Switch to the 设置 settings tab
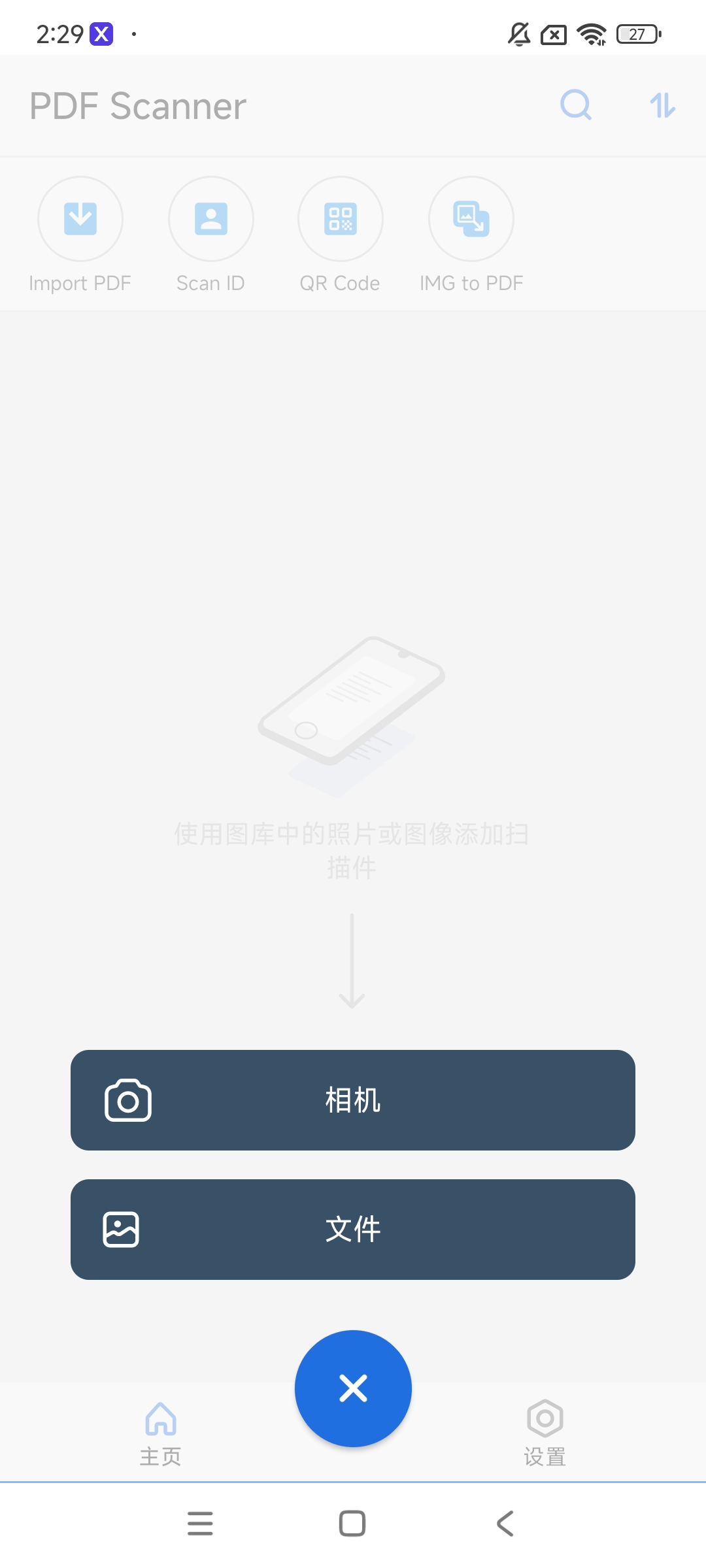Screen dimensions: 706x1568 point(545,1432)
